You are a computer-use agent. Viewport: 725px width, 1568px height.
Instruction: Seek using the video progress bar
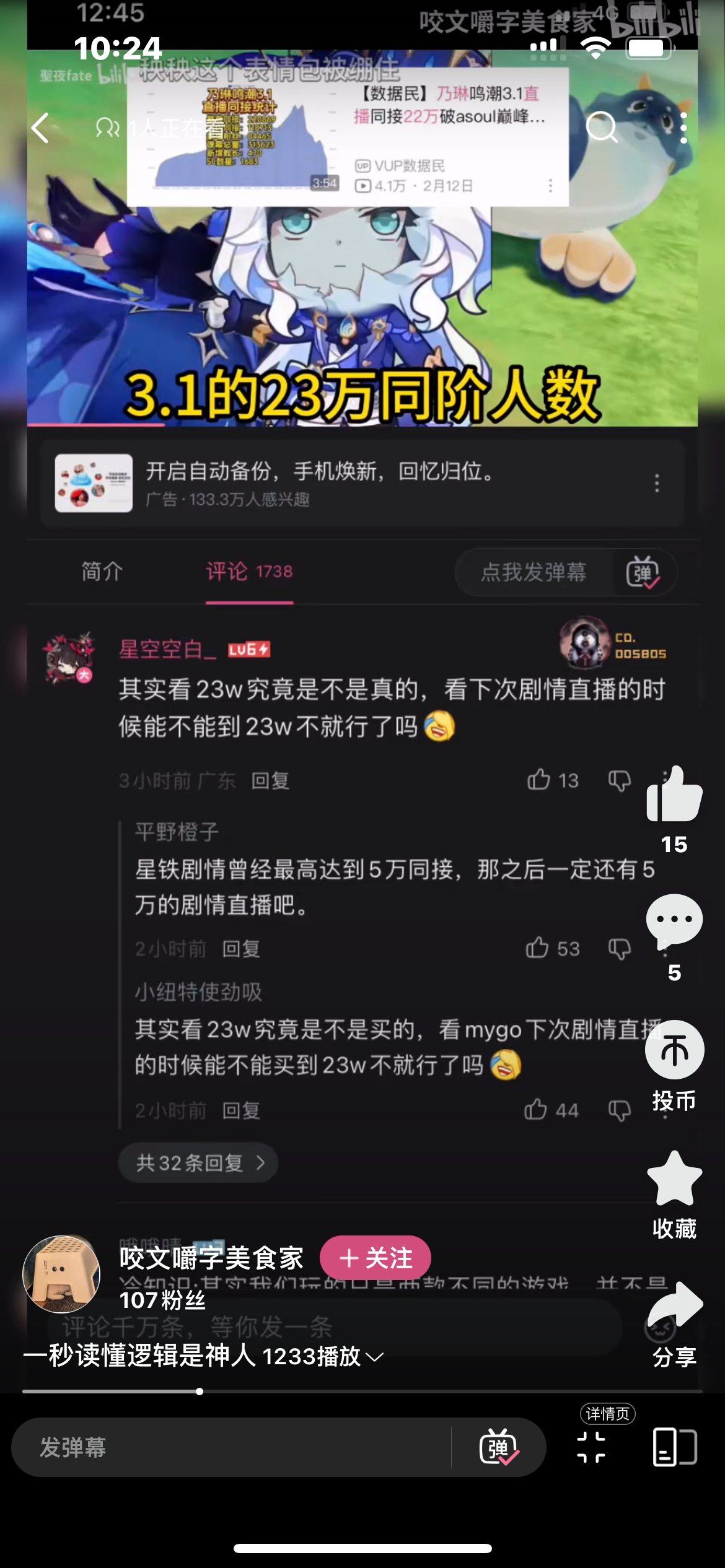pos(362,1392)
